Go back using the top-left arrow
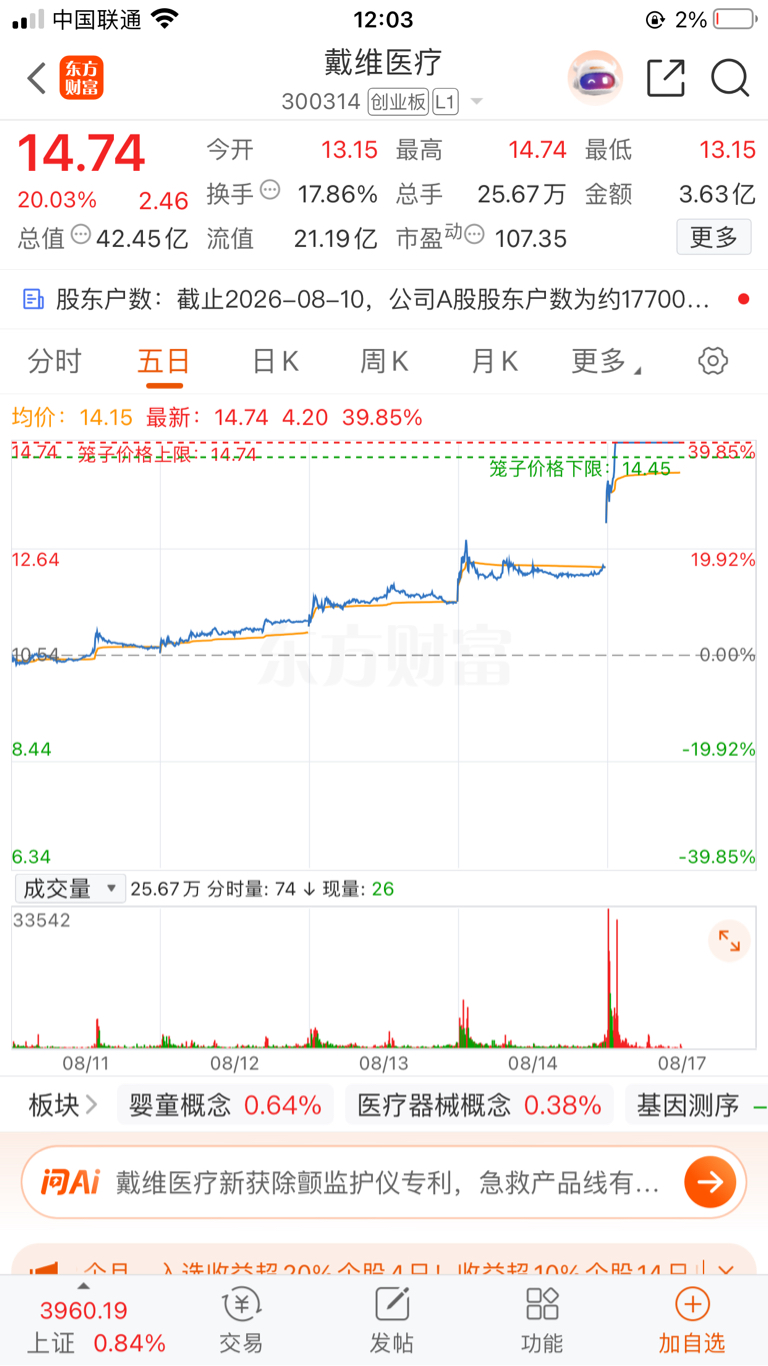This screenshot has width=768, height=1366. coord(37,78)
